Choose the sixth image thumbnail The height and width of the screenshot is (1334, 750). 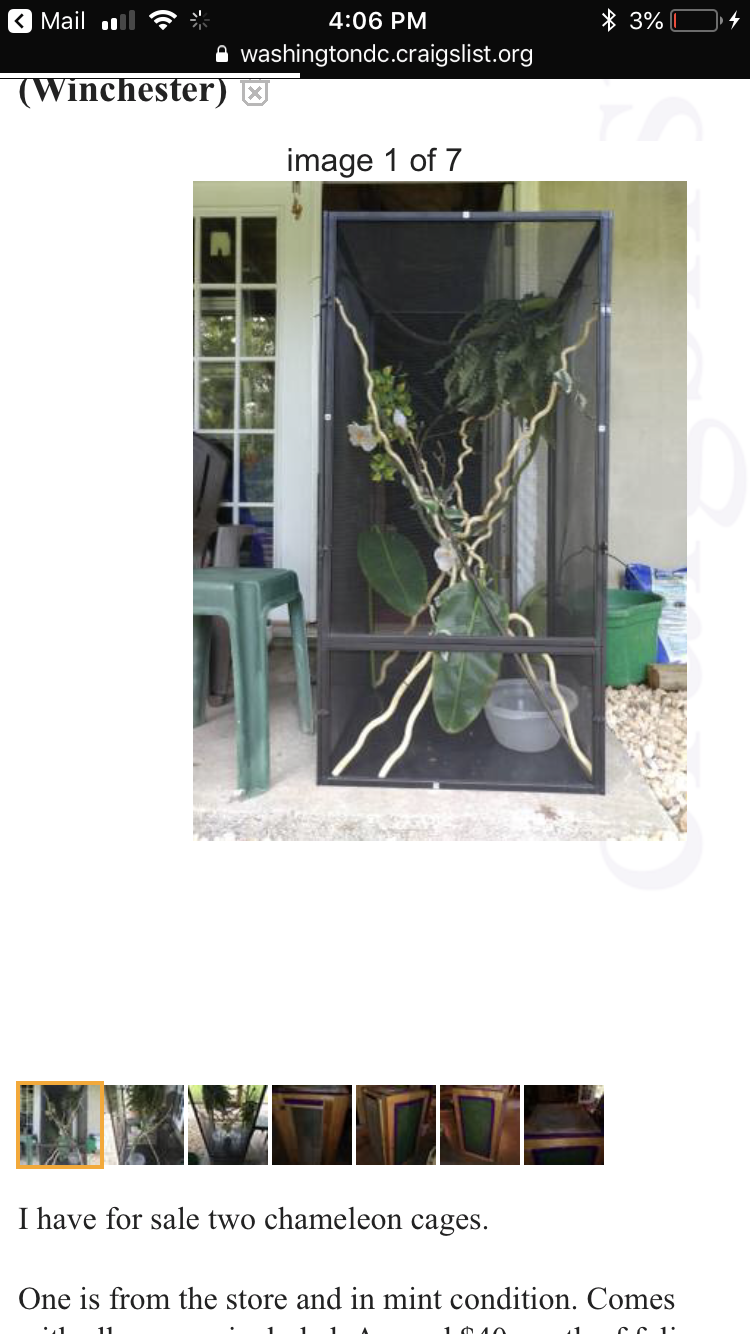coord(480,1125)
